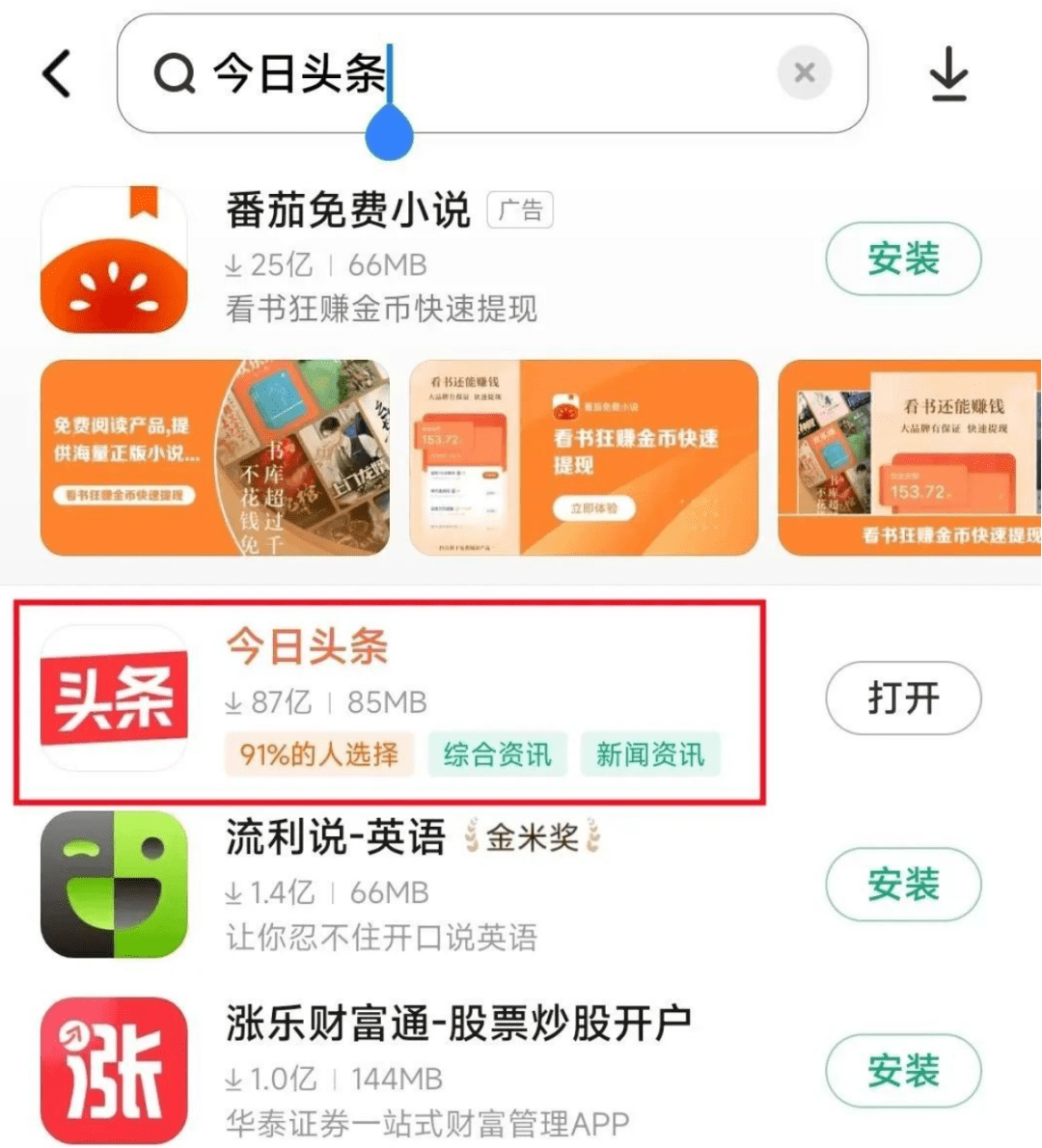
Task: Select the 新闻资讯 tag
Action: [650, 754]
